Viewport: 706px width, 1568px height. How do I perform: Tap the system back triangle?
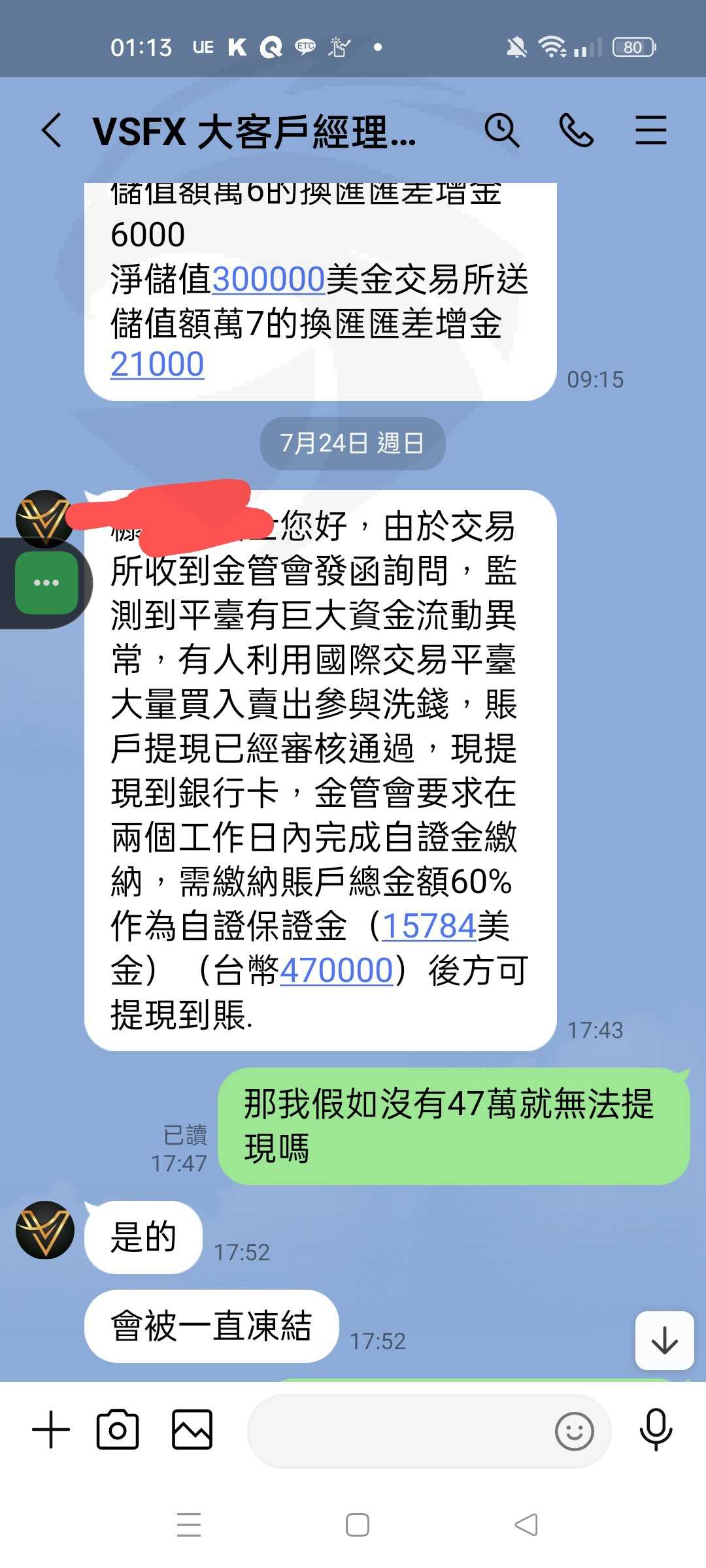pyautogui.click(x=526, y=1525)
